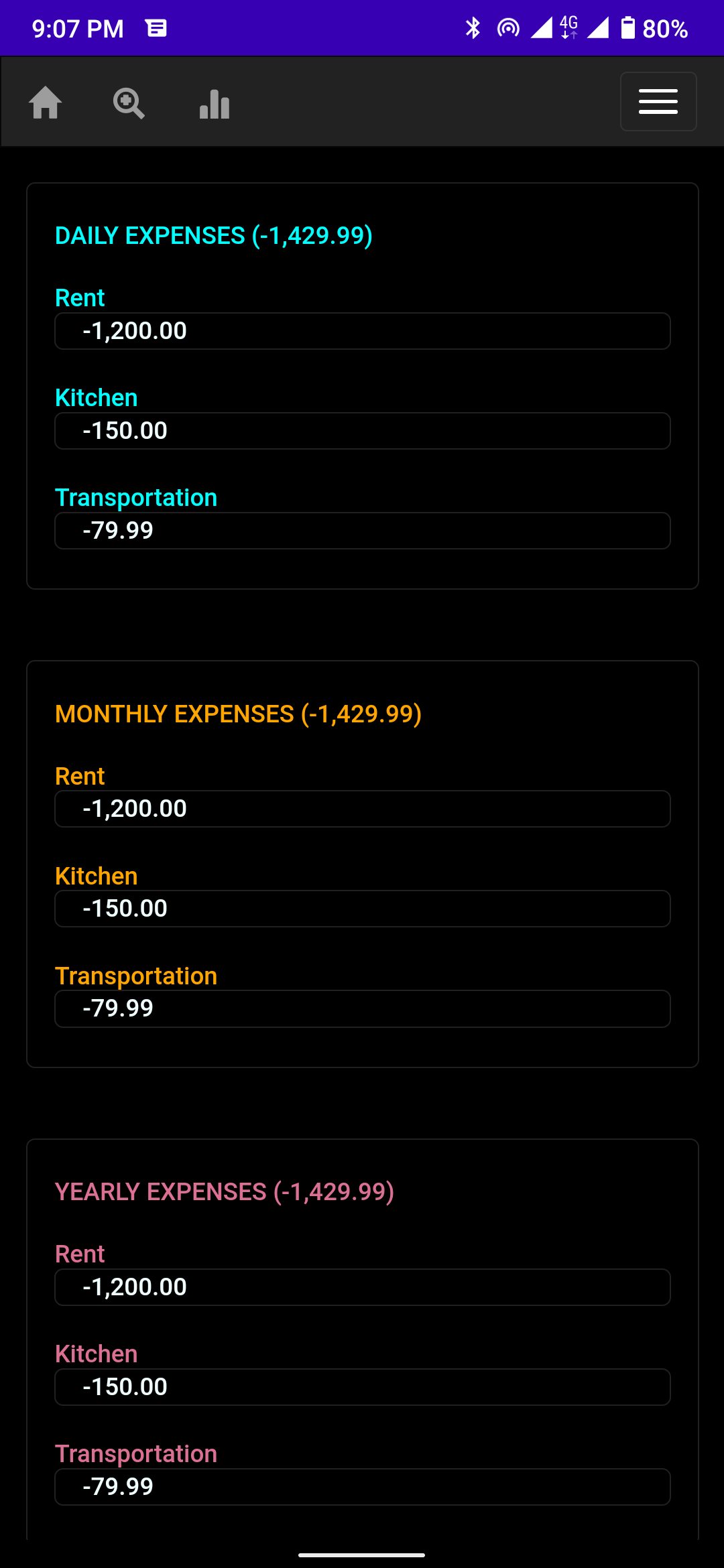The width and height of the screenshot is (724, 1568).
Task: Open the magnifier search icon
Action: [129, 103]
